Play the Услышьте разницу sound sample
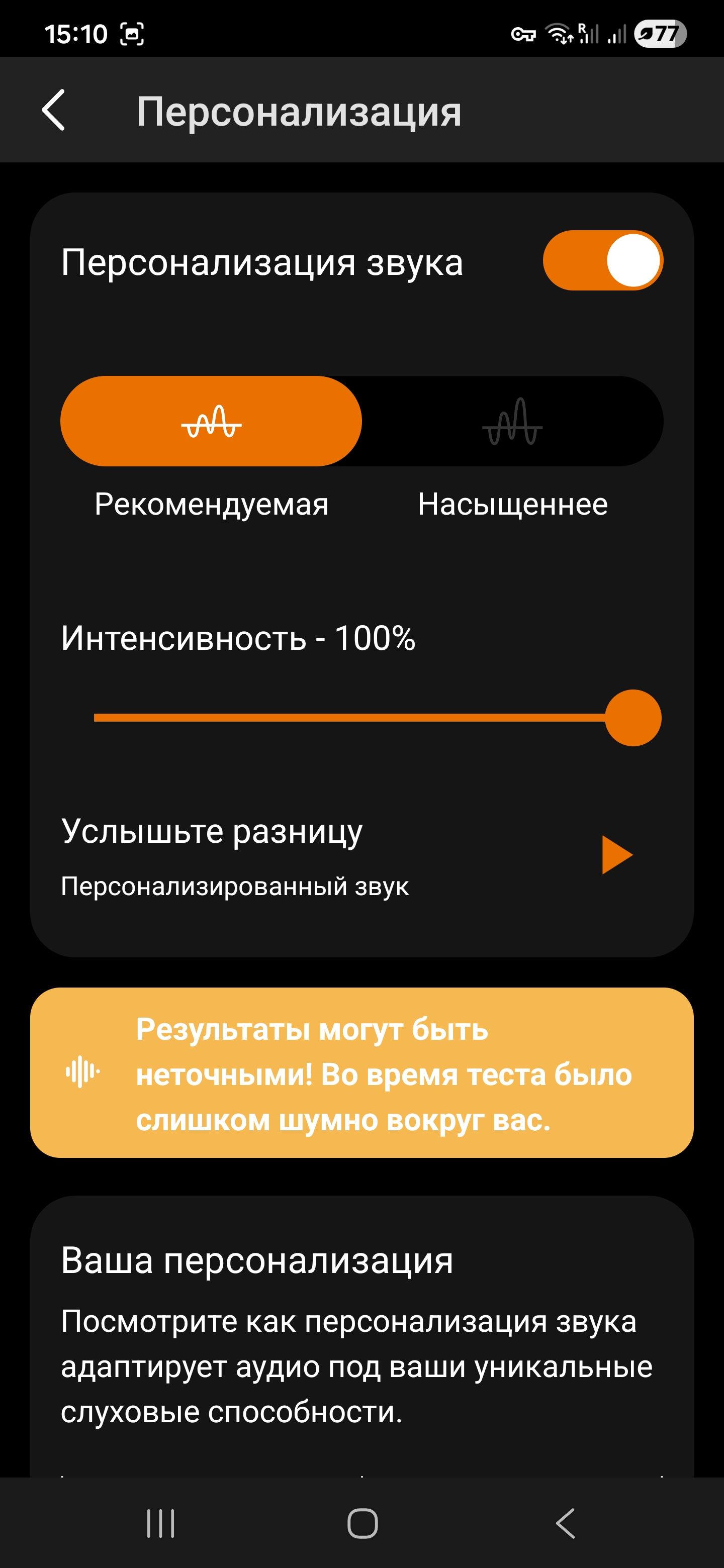This screenshot has width=724, height=1568. pos(616,854)
